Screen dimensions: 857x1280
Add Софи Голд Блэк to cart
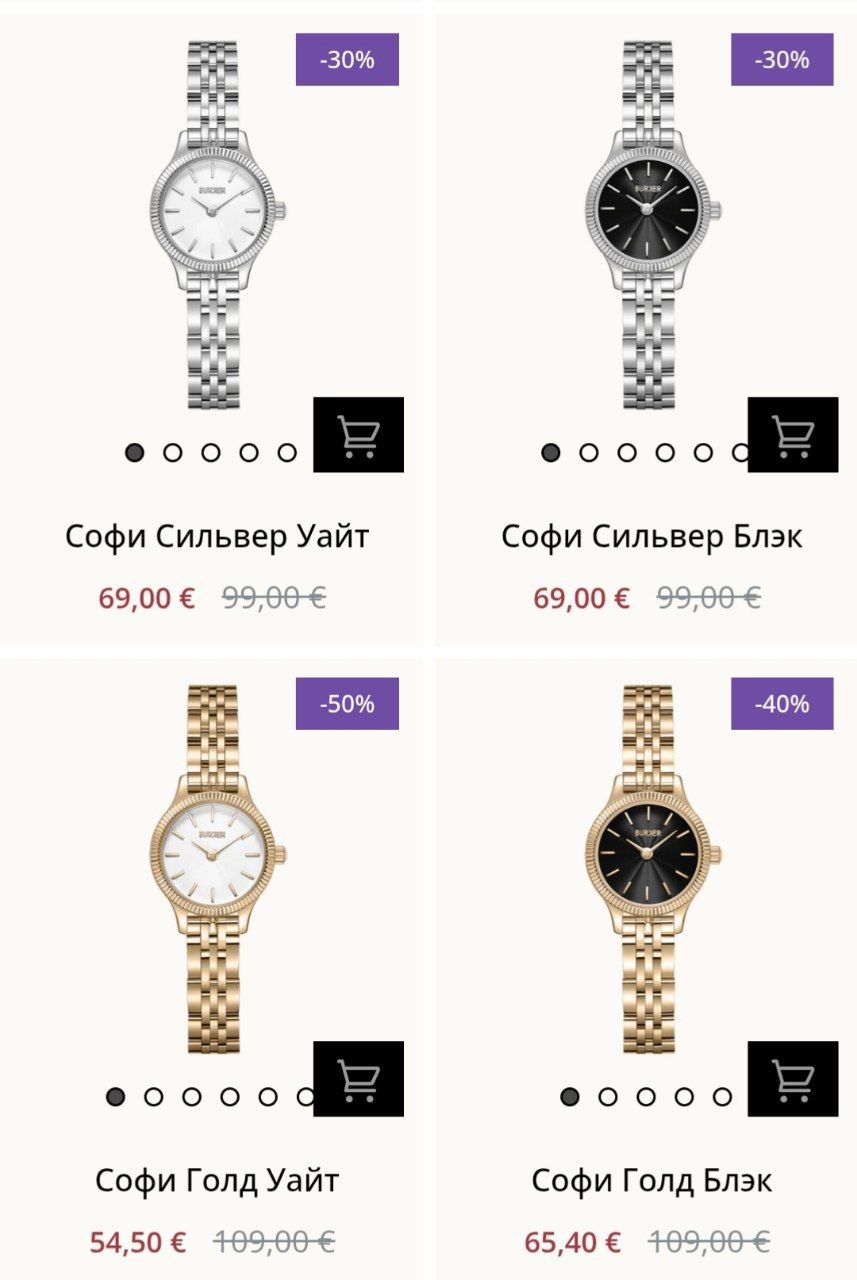pyautogui.click(x=793, y=1079)
